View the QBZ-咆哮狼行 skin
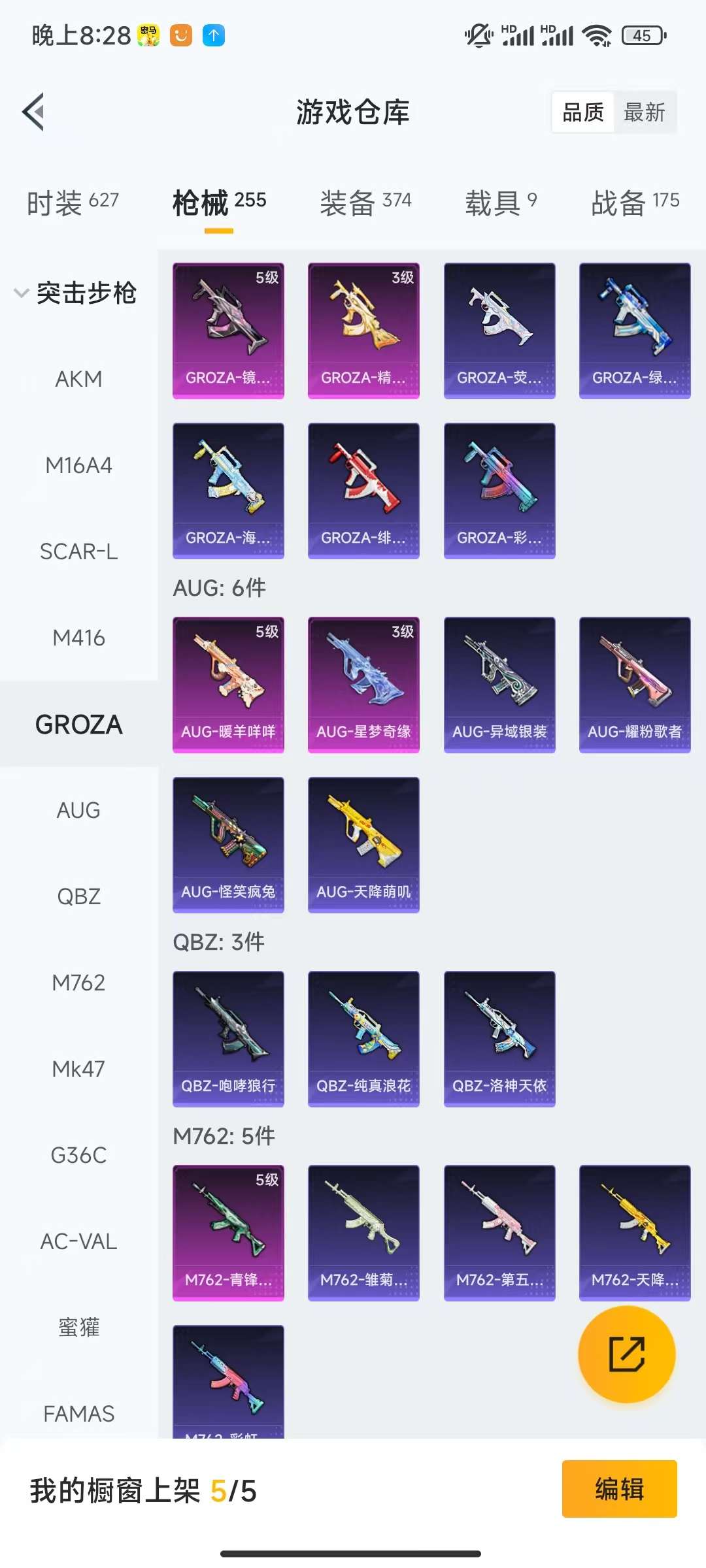This screenshot has width=706, height=1568. click(x=228, y=1038)
